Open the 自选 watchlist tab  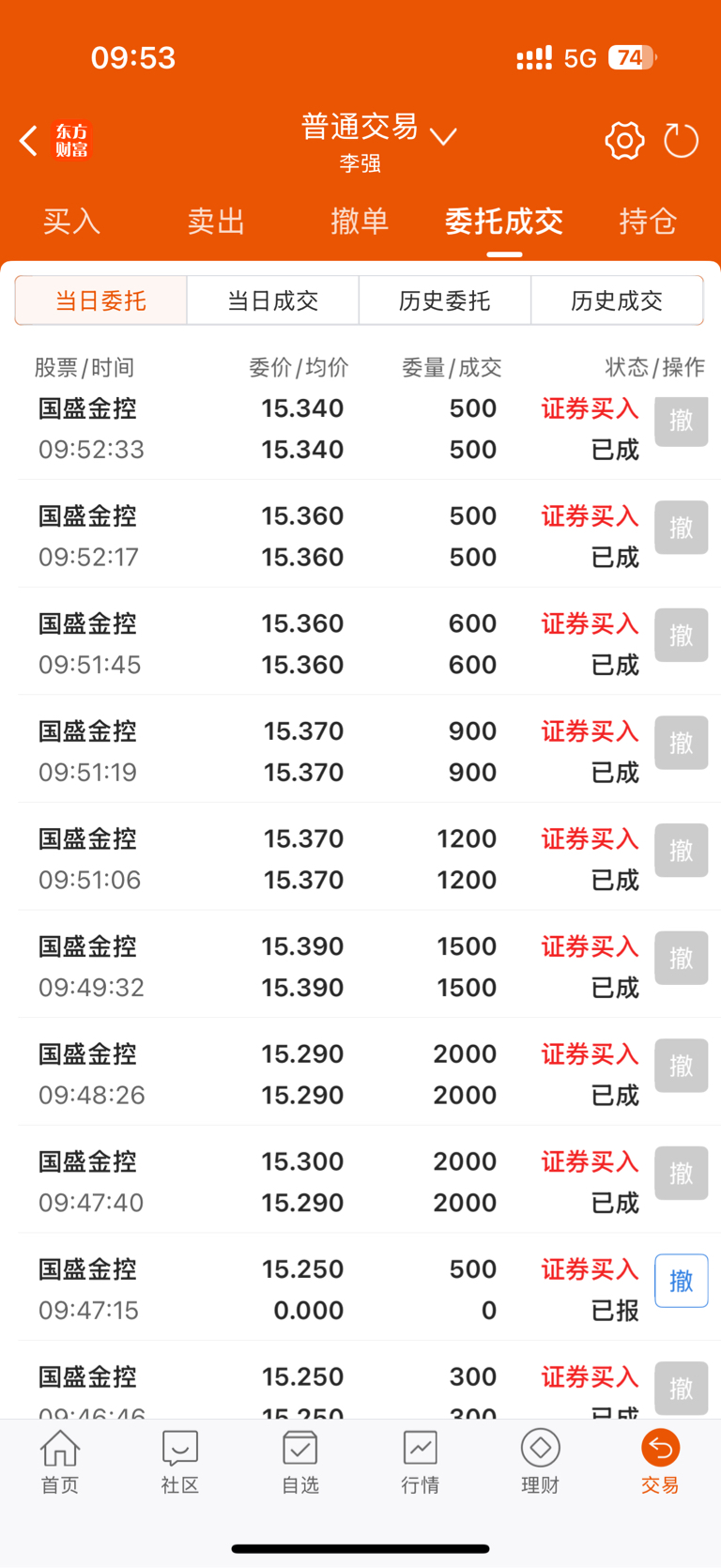300,1463
